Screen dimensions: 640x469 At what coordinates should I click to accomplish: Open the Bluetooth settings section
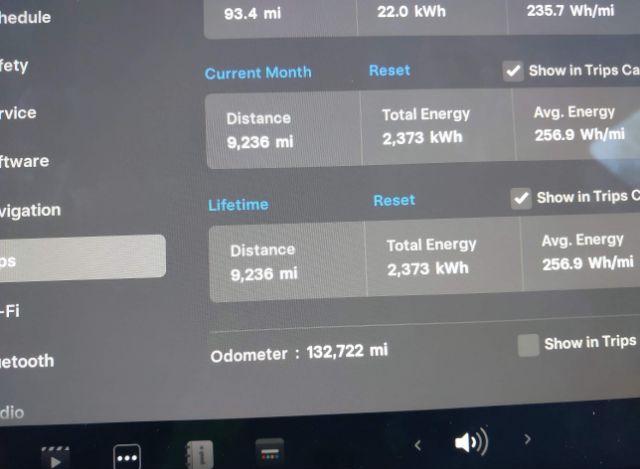[x=27, y=361]
